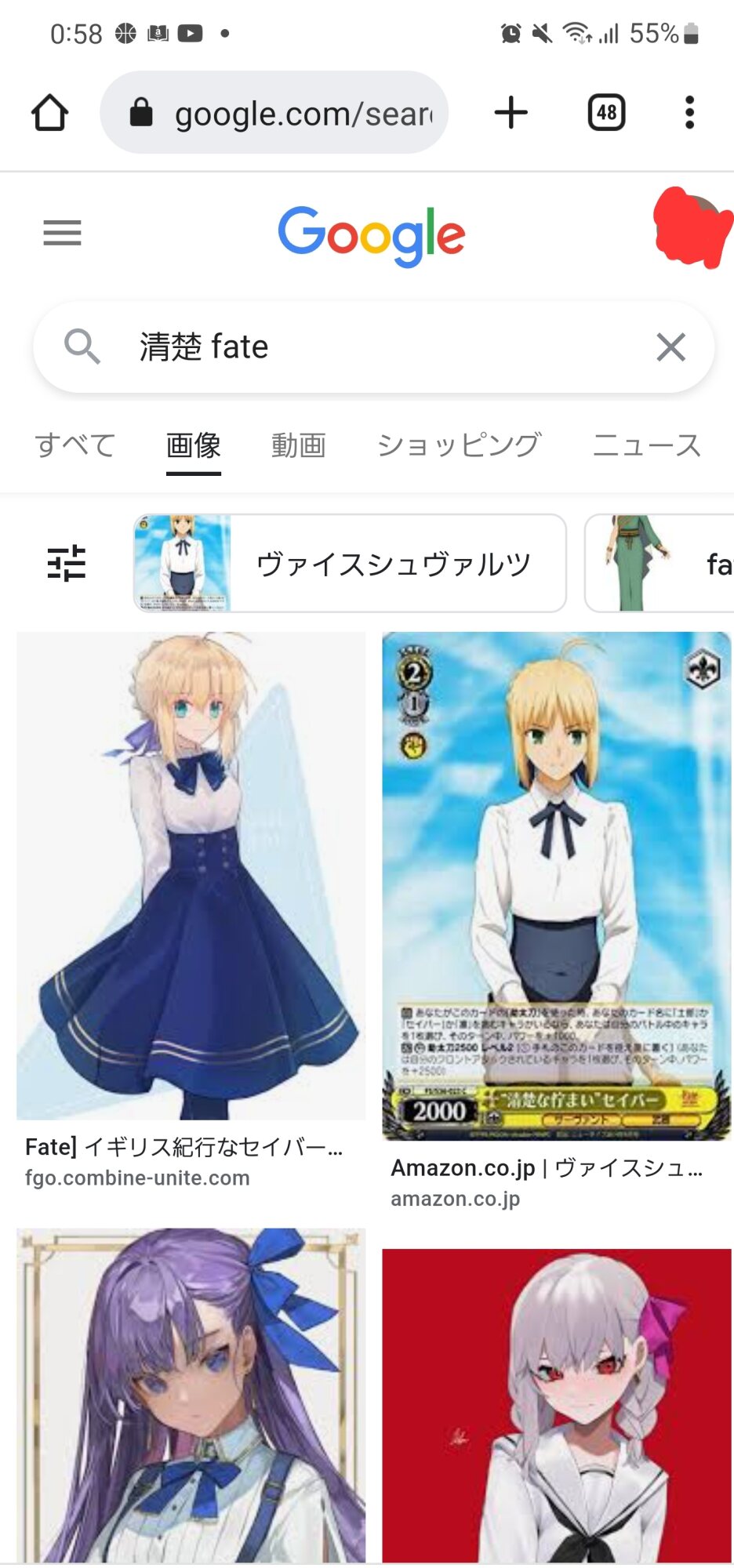Tap the google.com address bar

click(274, 113)
